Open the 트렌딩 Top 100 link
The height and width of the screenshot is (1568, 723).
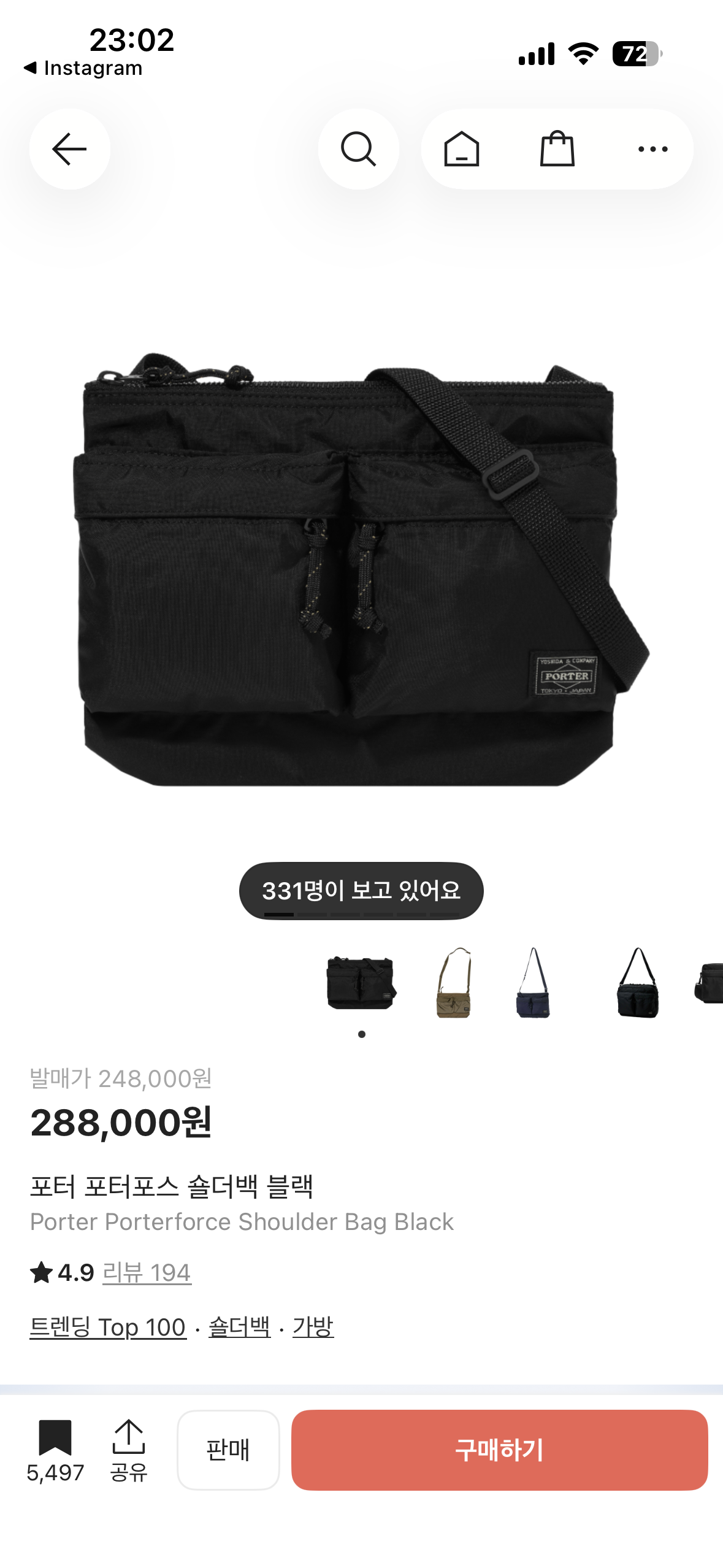pyautogui.click(x=108, y=1327)
